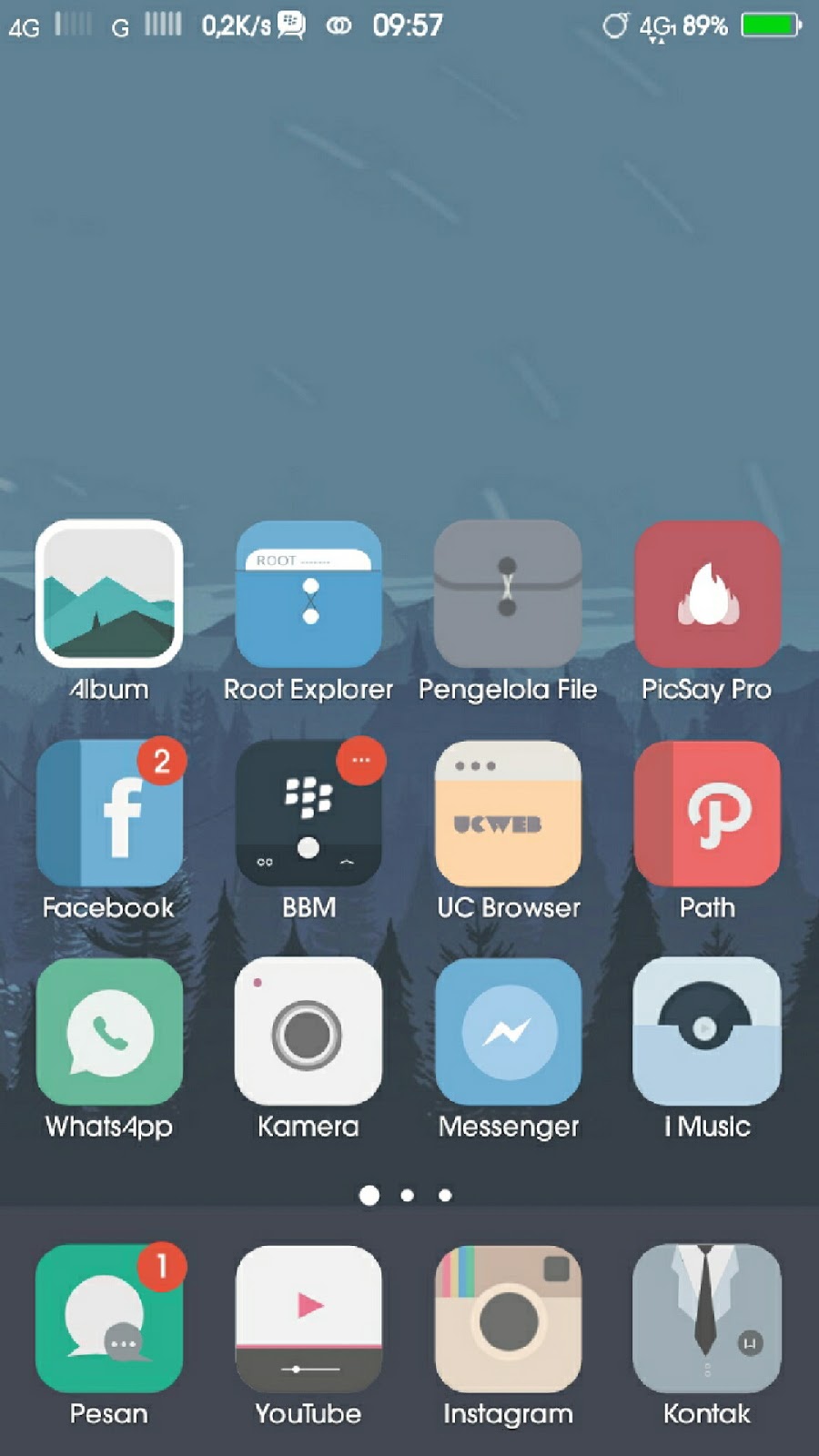Screen dimensions: 819x1456
Task: Open Pengelola File manager
Action: [508, 594]
